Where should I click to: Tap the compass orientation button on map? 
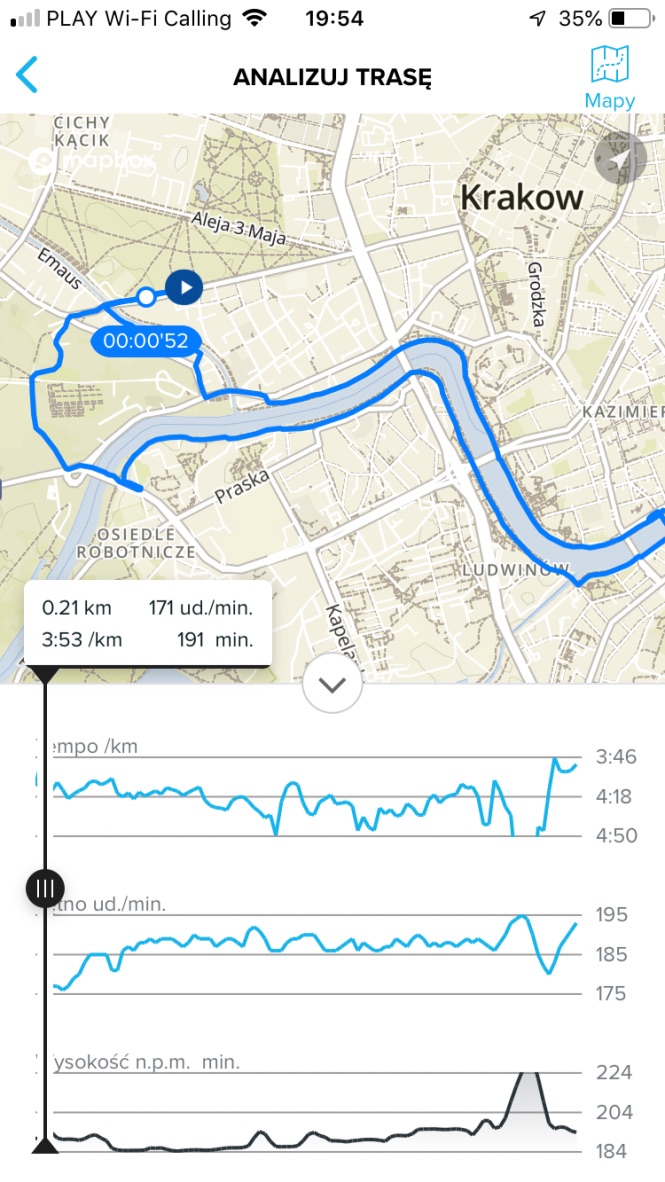(x=619, y=158)
